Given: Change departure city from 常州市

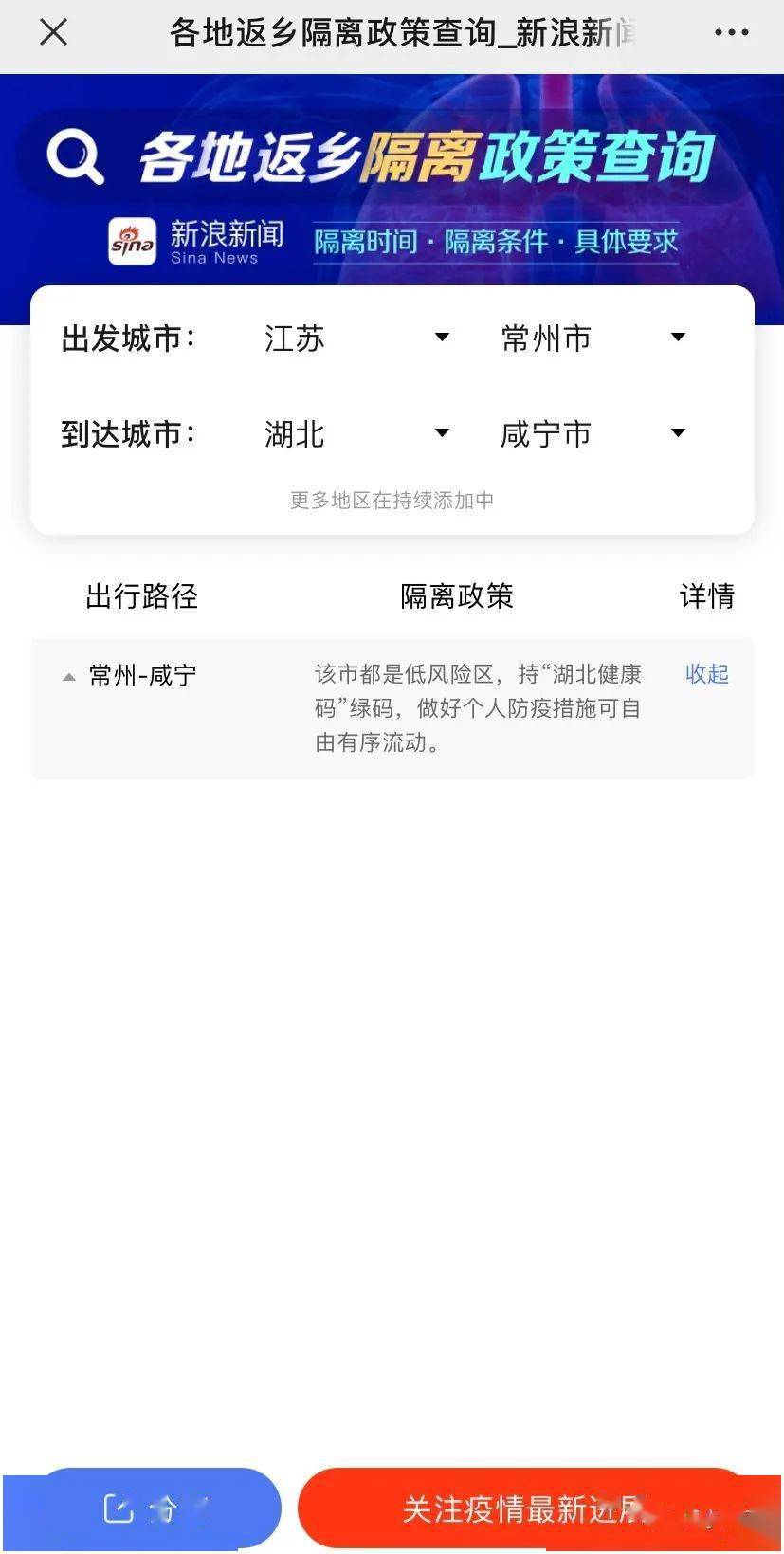Looking at the screenshot, I should coord(593,338).
